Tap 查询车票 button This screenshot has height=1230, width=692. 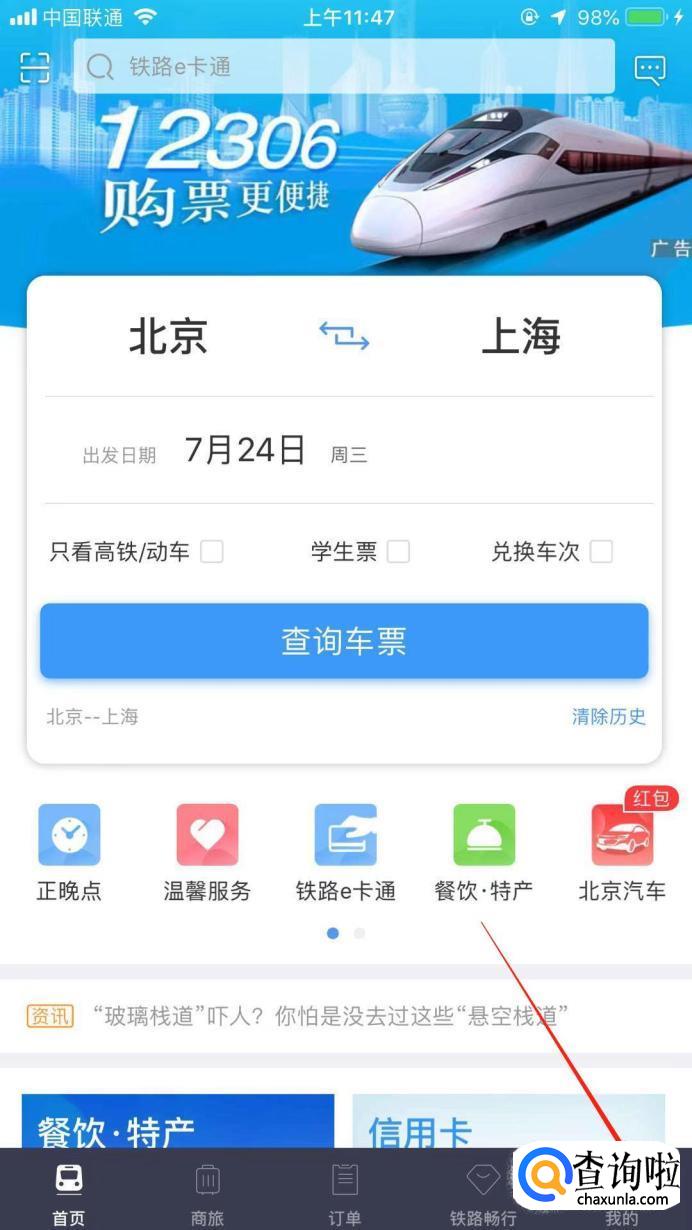(344, 641)
